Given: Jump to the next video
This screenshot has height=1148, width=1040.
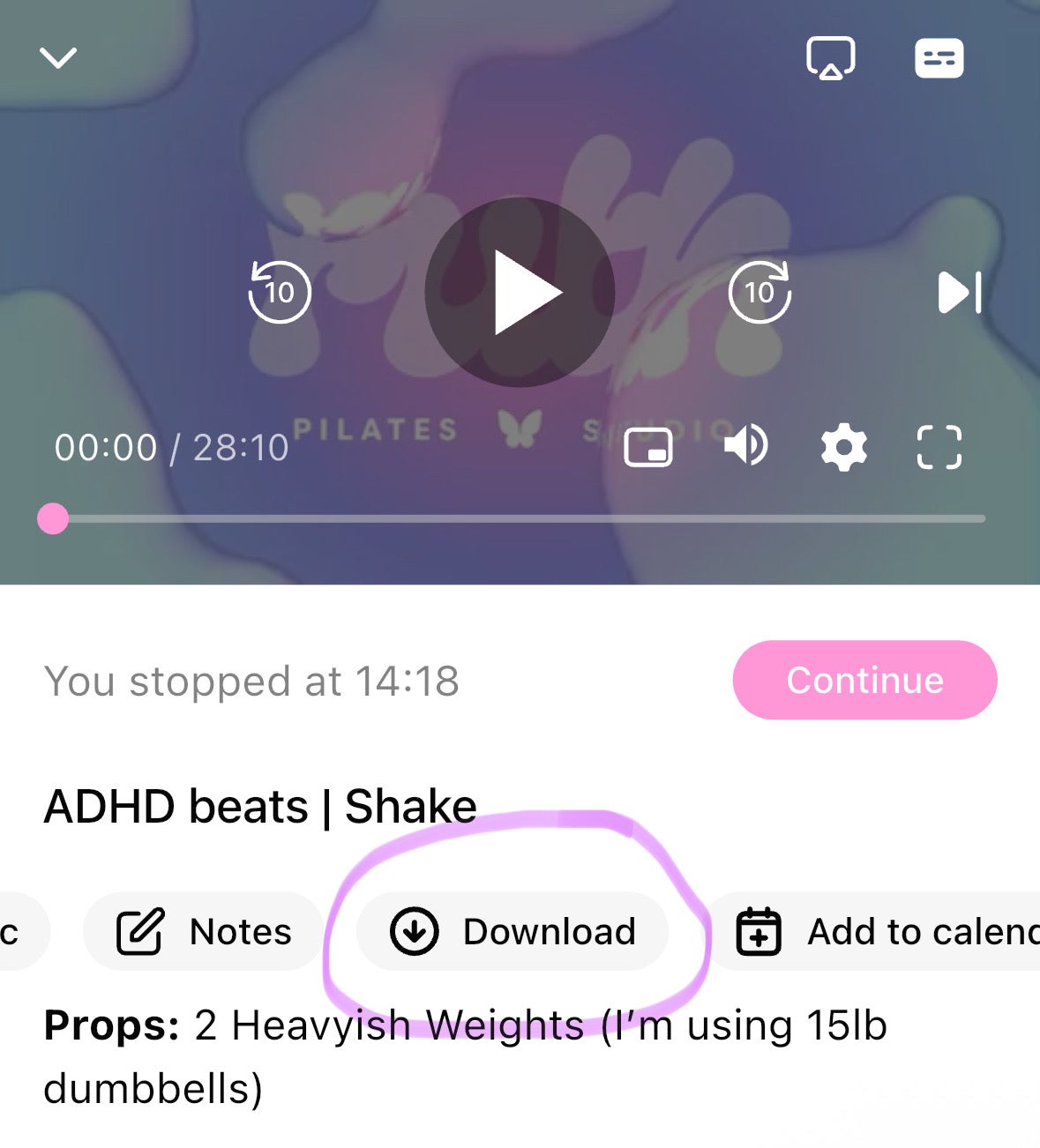Looking at the screenshot, I should [959, 292].
